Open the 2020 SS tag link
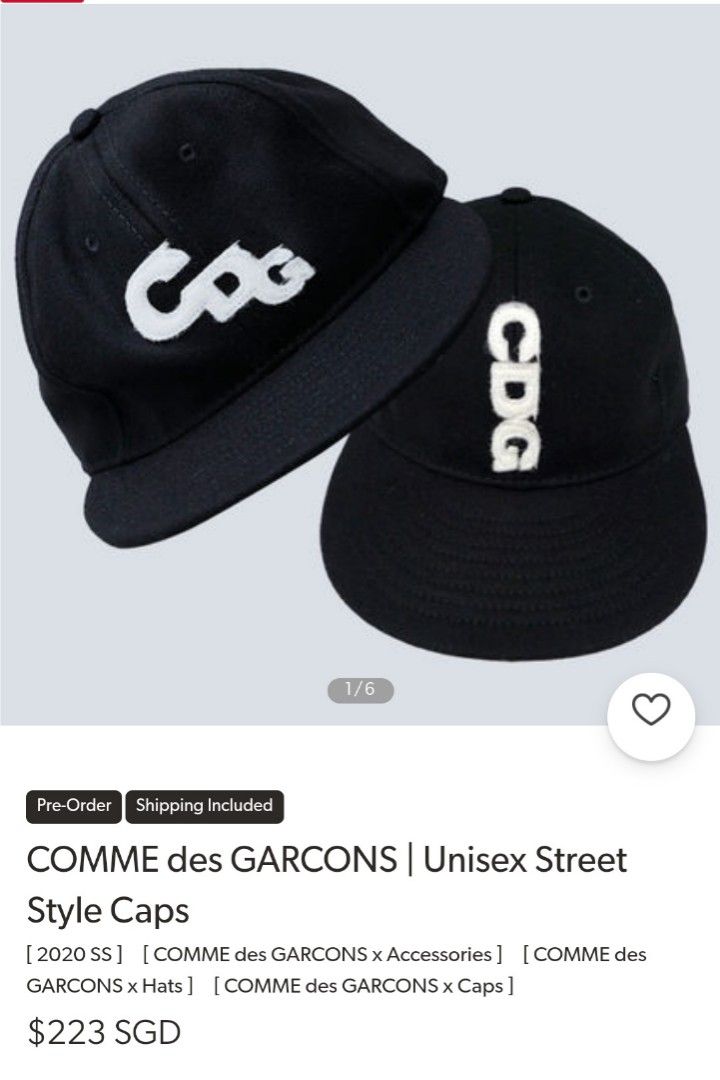The width and height of the screenshot is (720, 1080). (74, 954)
